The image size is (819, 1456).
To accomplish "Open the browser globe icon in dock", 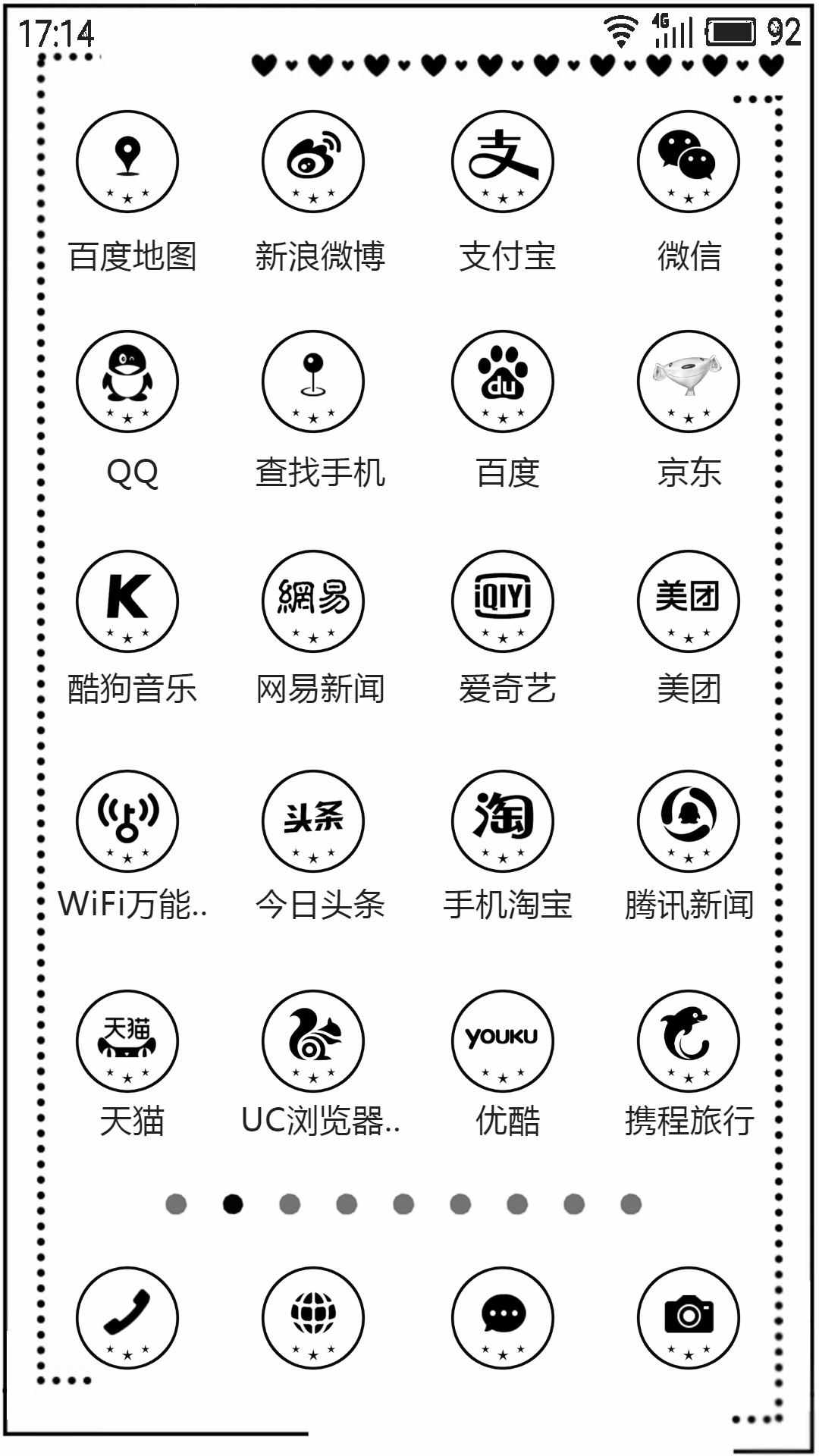I will coord(313,1318).
